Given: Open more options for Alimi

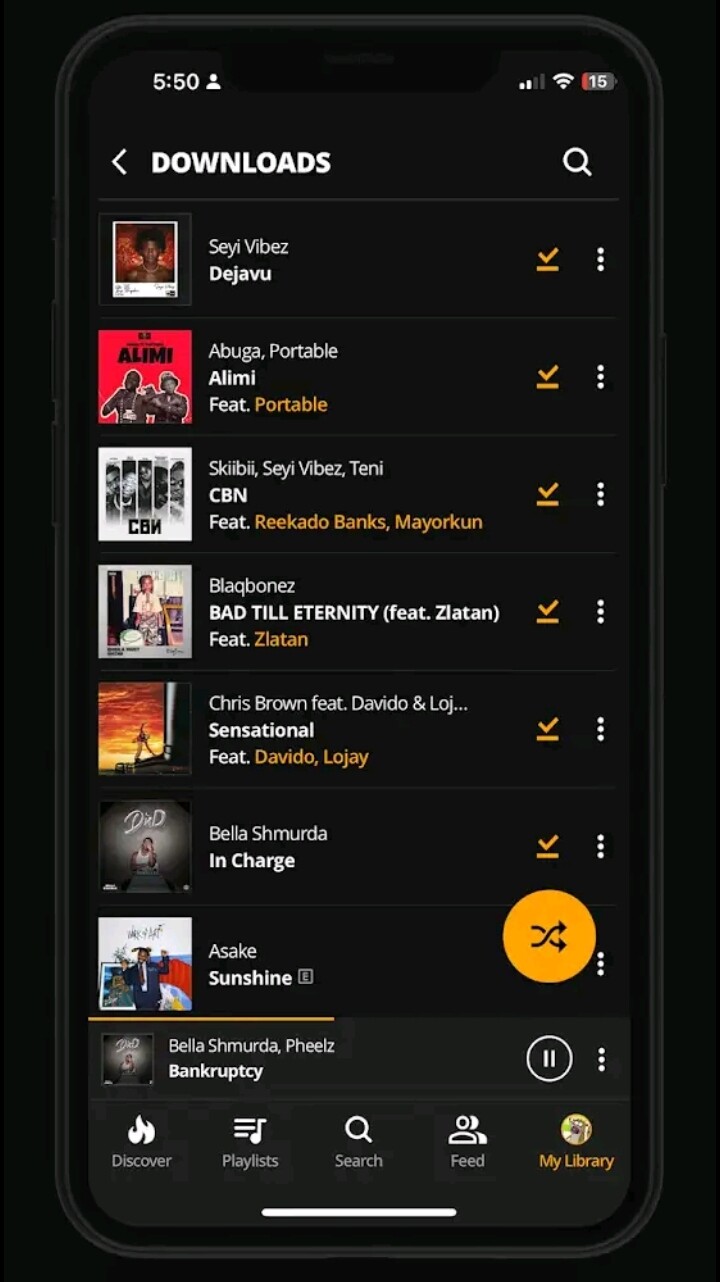Looking at the screenshot, I should click(600, 377).
